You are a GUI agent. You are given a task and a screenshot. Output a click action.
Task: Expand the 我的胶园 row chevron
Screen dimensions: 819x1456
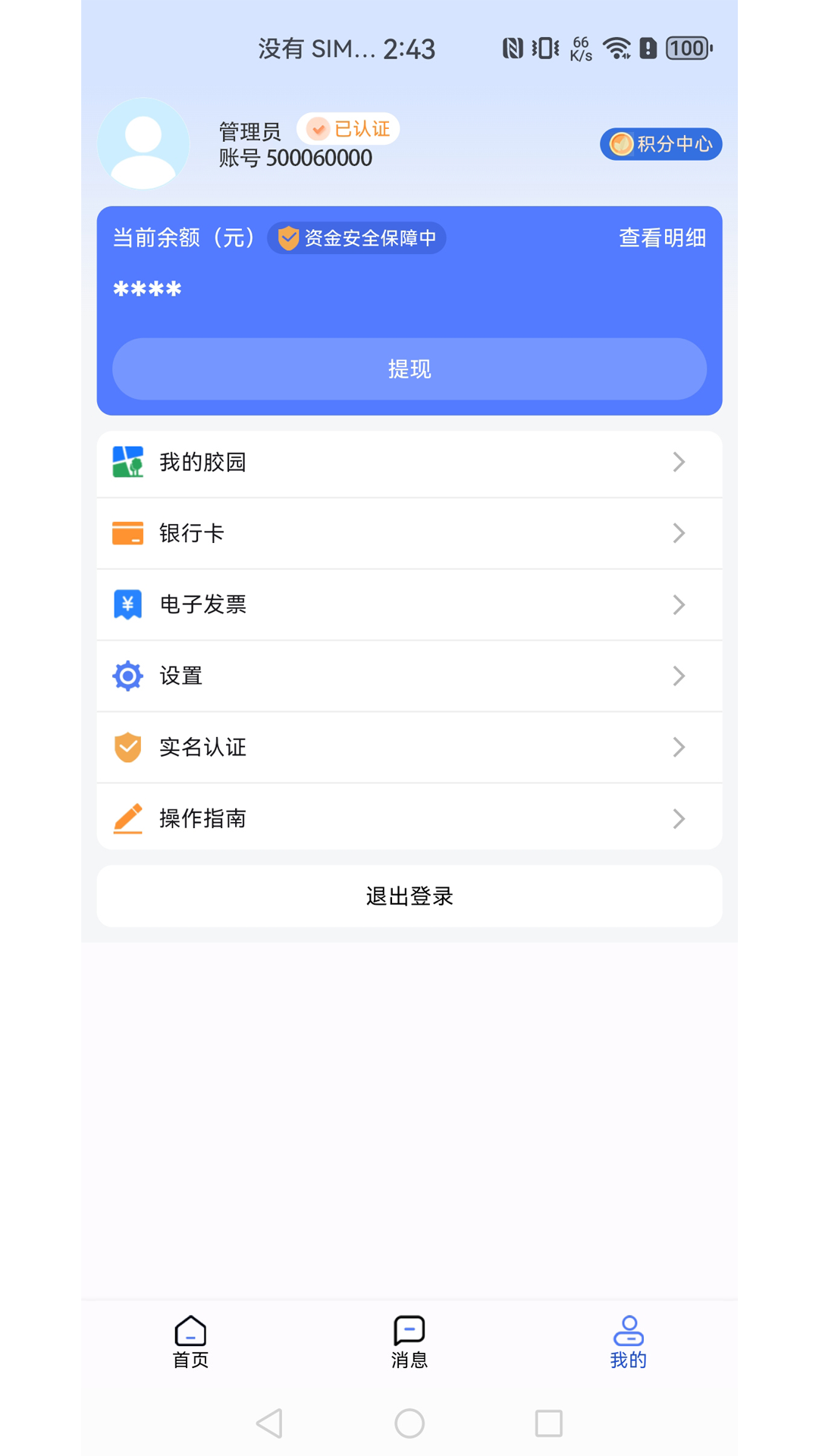point(679,462)
